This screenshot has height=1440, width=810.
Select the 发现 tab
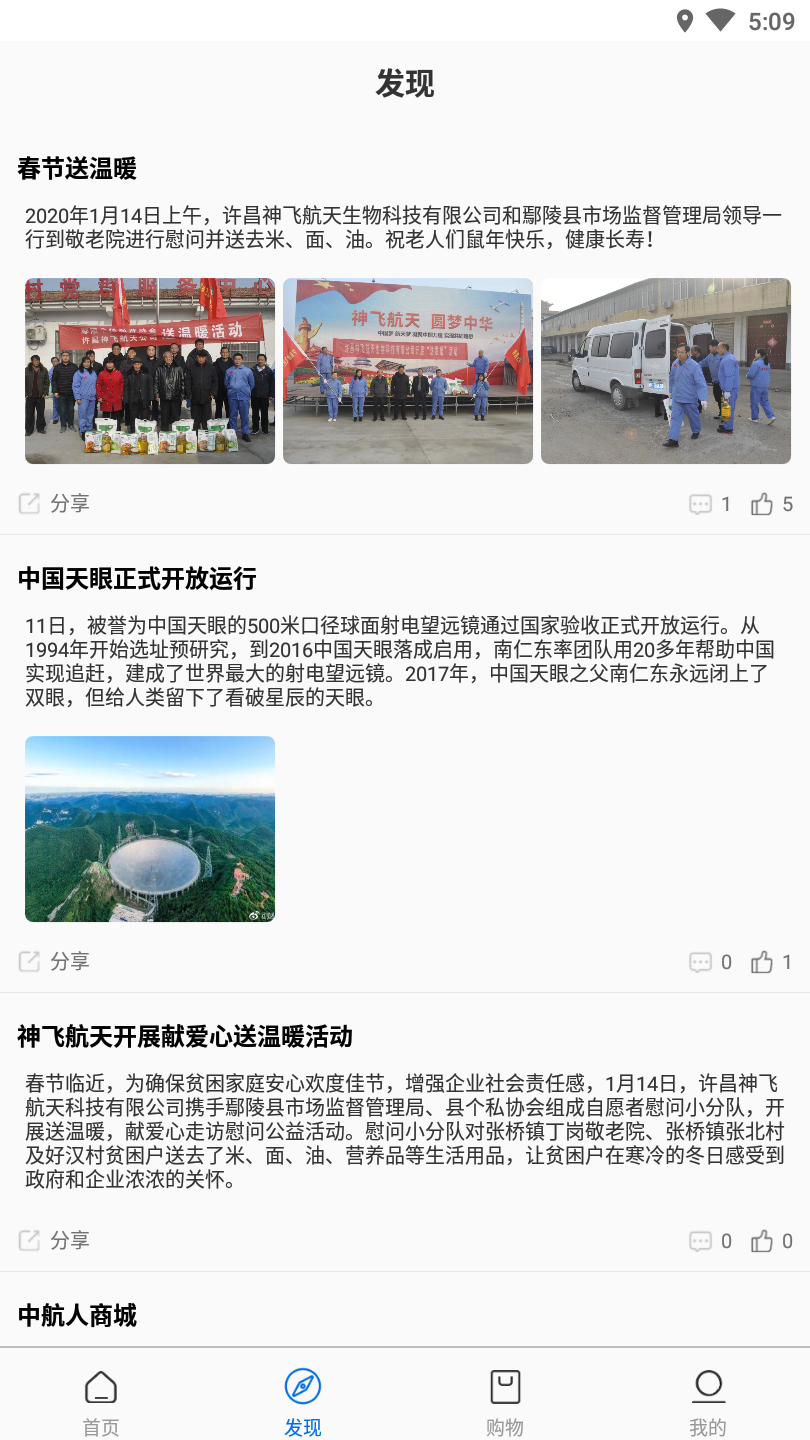point(303,1400)
